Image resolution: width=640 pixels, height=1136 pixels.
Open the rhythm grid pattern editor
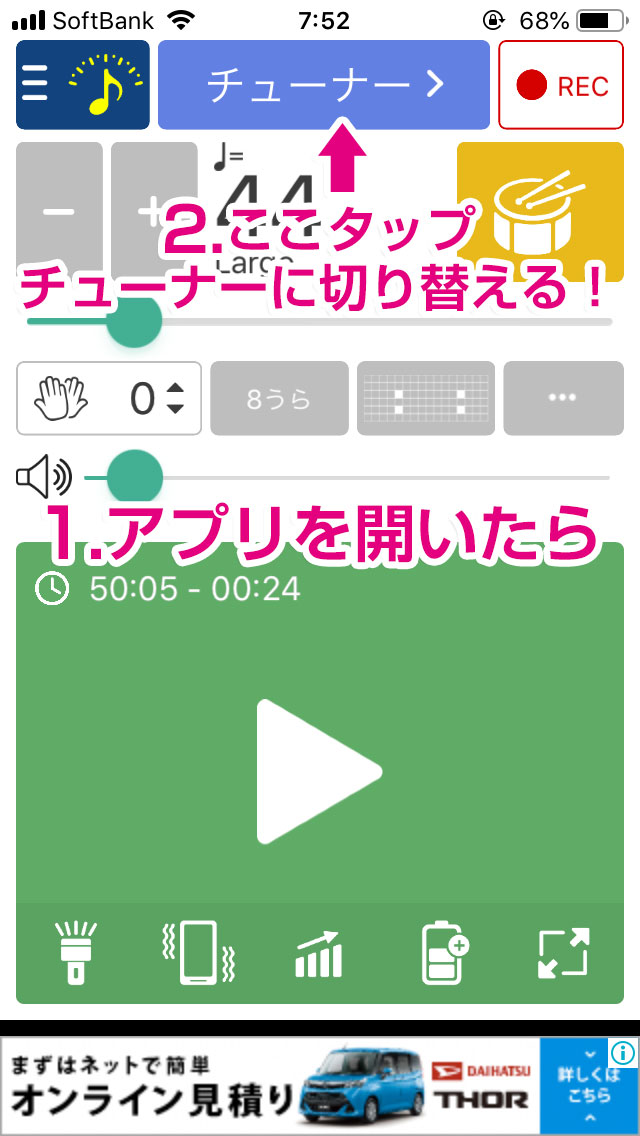click(x=425, y=399)
